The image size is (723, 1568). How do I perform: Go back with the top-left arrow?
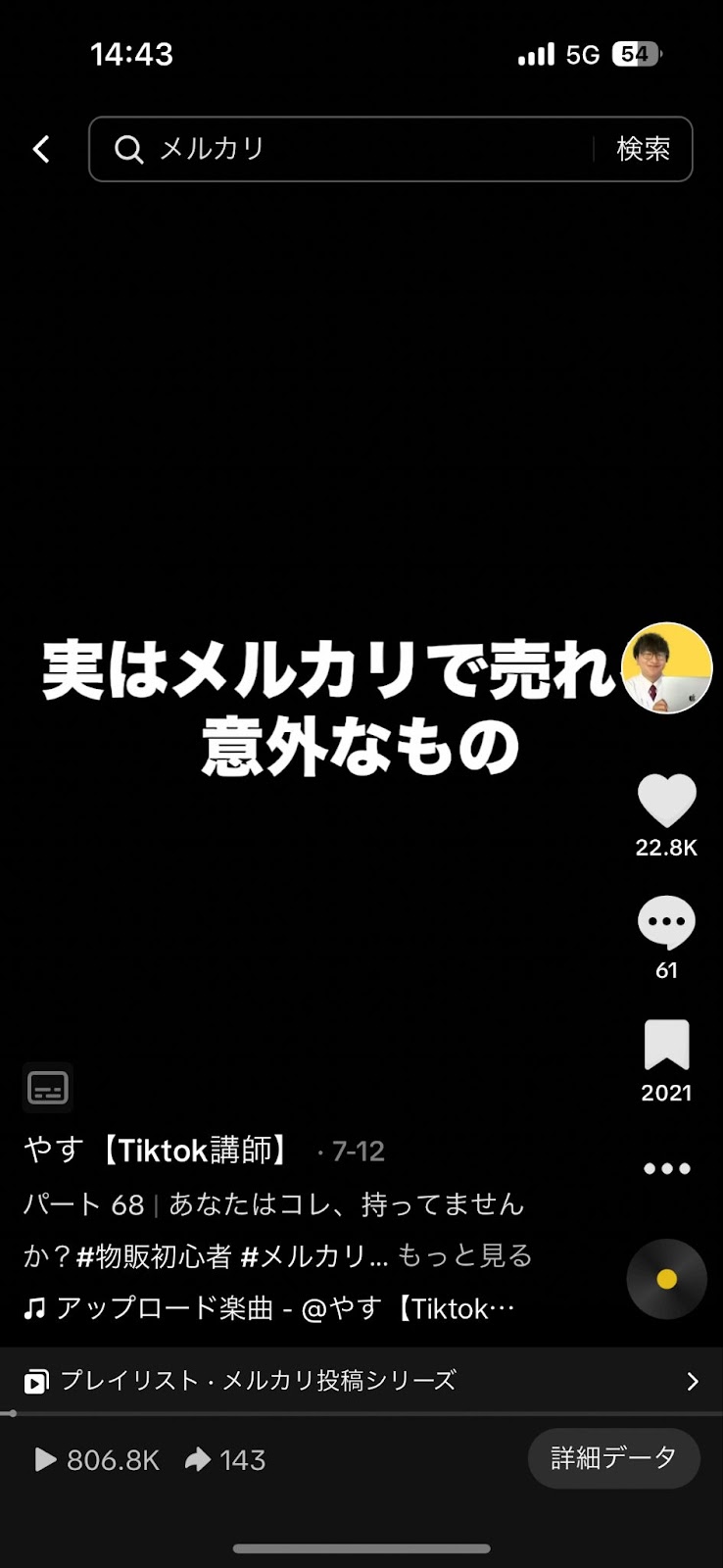coord(41,149)
